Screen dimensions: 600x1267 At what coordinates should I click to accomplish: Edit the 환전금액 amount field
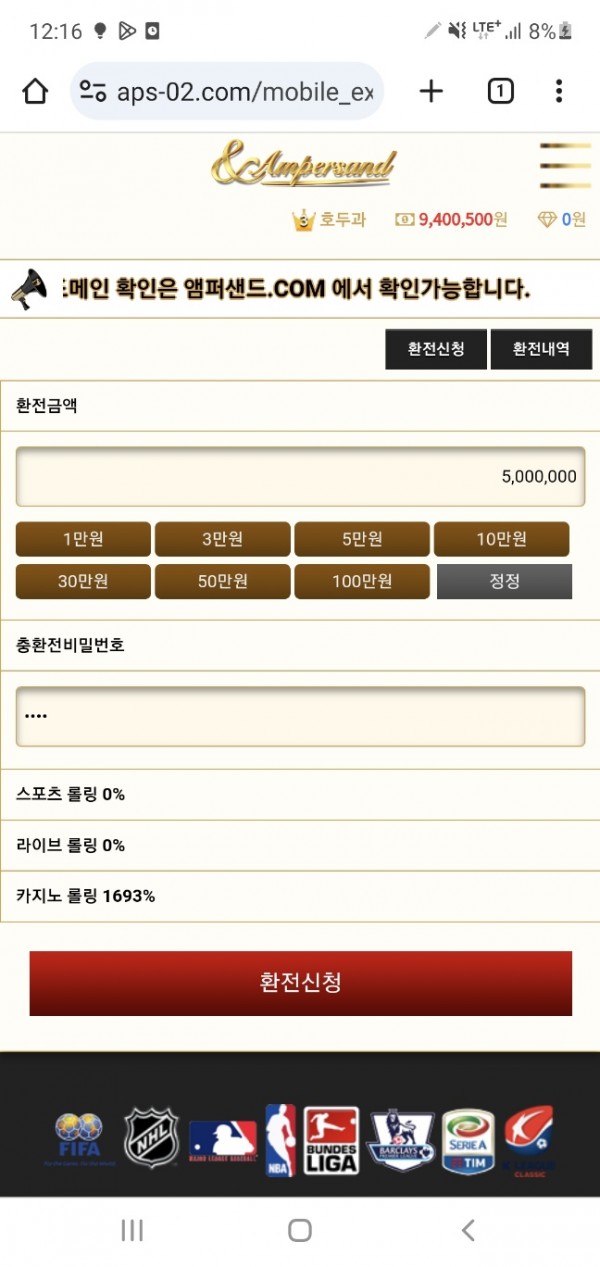pos(300,476)
